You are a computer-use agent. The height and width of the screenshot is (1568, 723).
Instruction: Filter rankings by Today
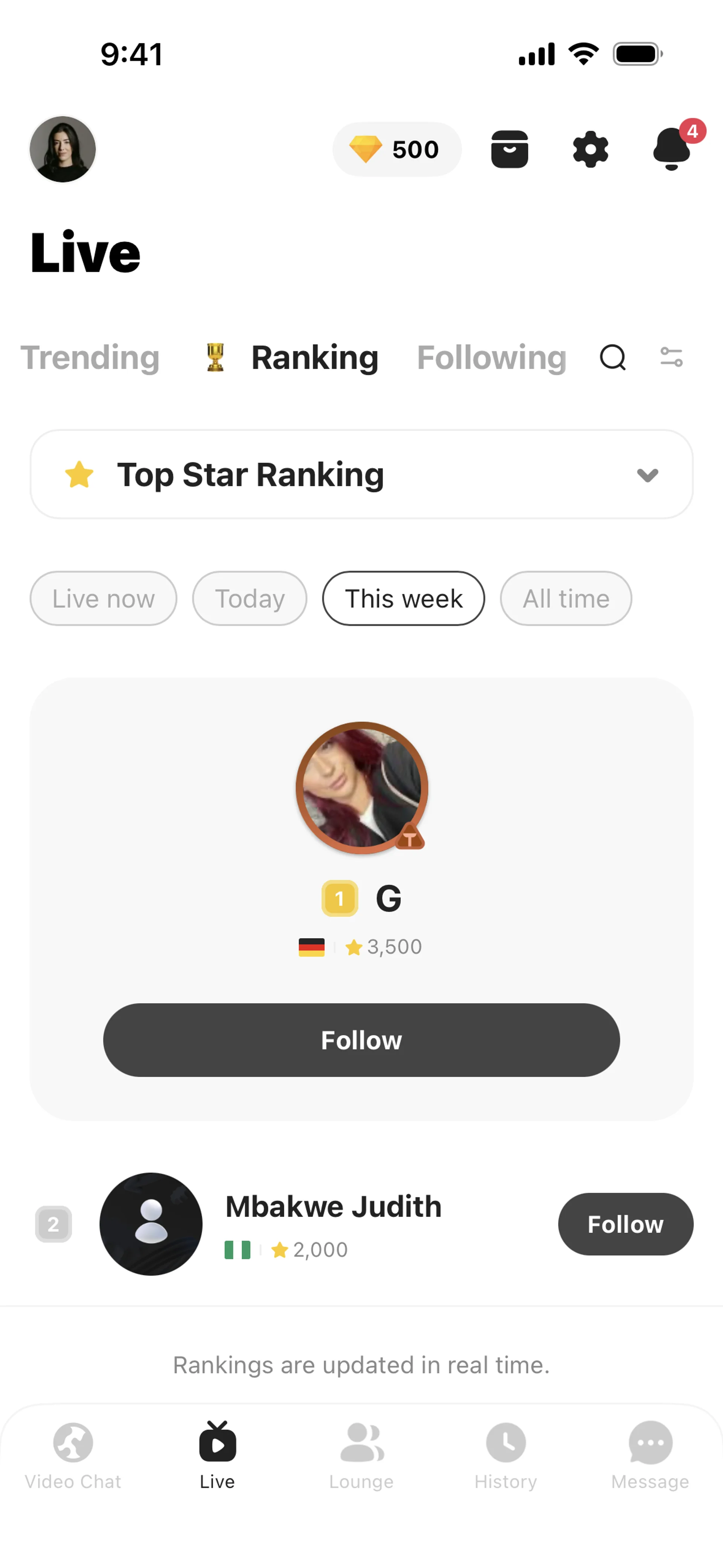(250, 598)
